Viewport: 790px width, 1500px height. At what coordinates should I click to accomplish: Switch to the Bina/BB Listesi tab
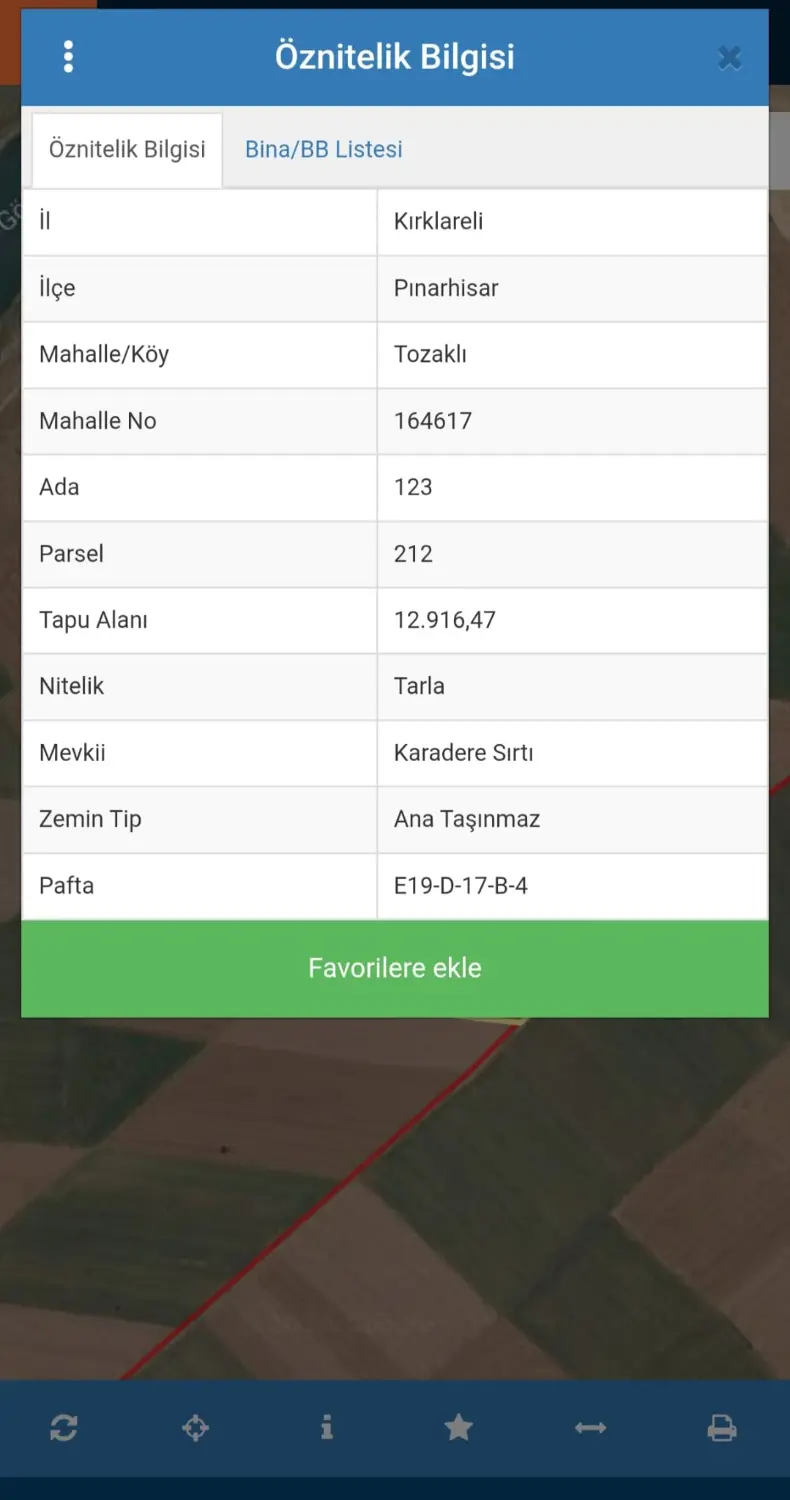pyautogui.click(x=324, y=149)
